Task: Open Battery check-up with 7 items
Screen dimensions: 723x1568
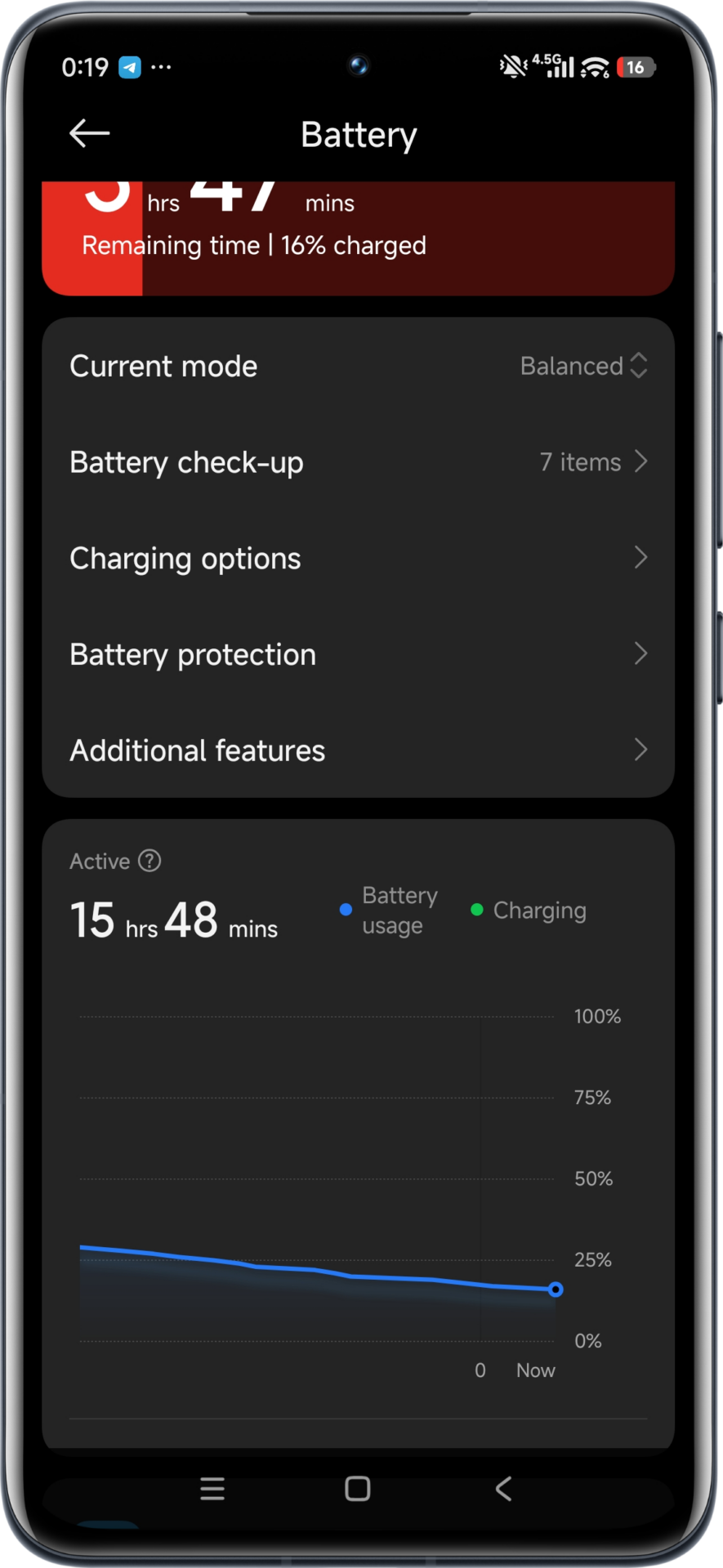Action: coord(358,462)
